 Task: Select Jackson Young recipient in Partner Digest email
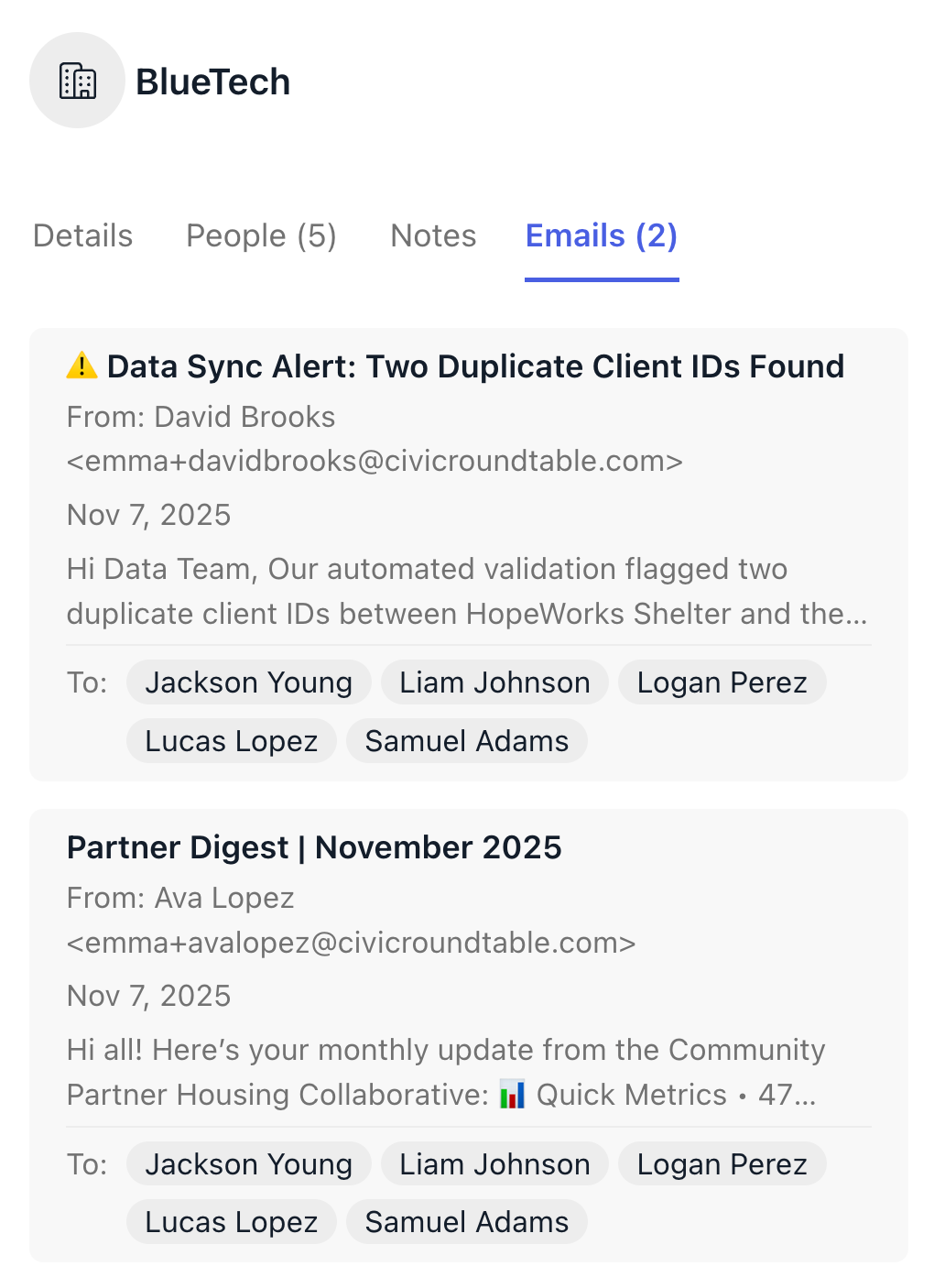pyautogui.click(x=248, y=1164)
